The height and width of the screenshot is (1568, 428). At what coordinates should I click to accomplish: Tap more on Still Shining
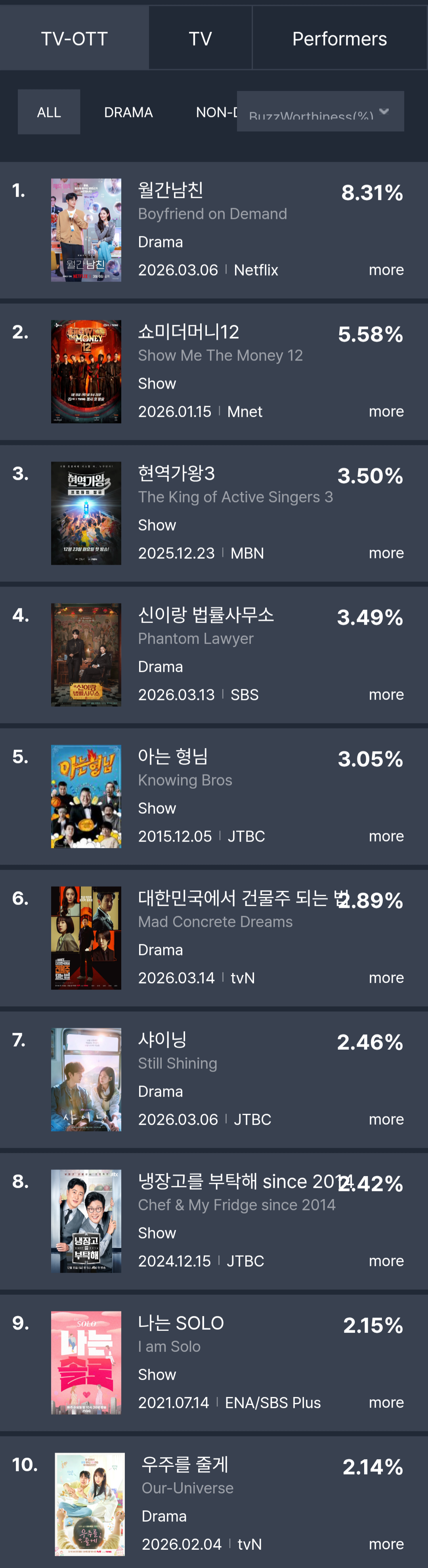(x=386, y=1119)
